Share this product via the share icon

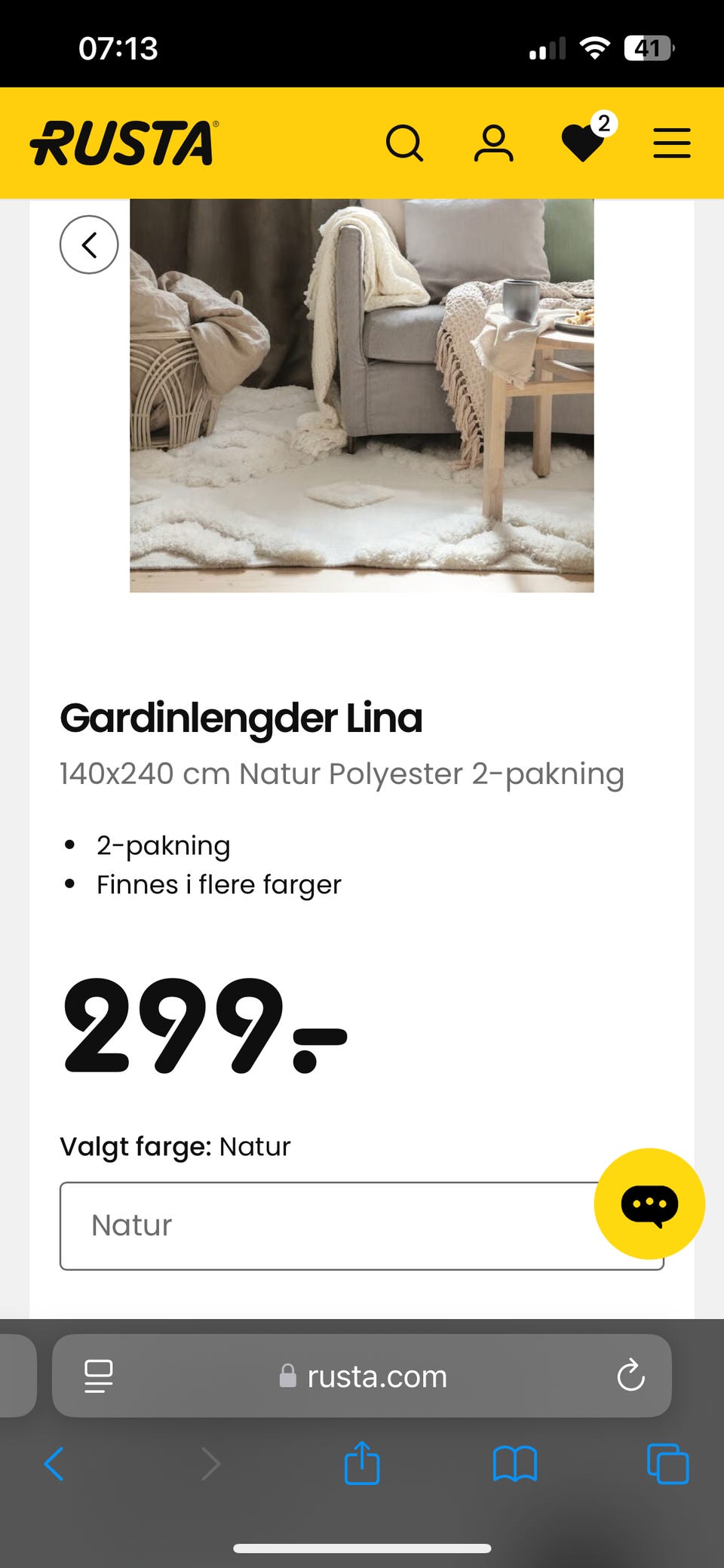[361, 1462]
